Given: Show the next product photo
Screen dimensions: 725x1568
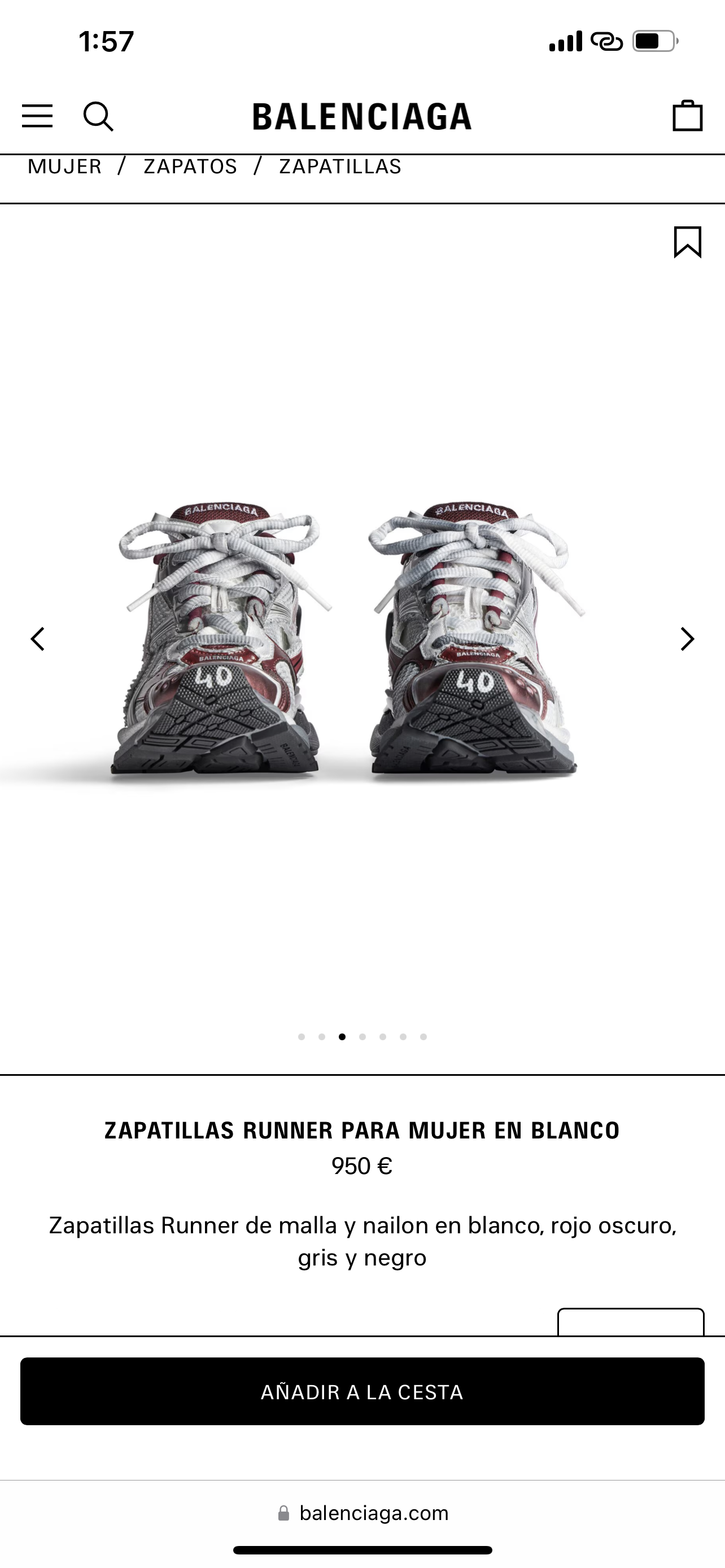Looking at the screenshot, I should 687,639.
